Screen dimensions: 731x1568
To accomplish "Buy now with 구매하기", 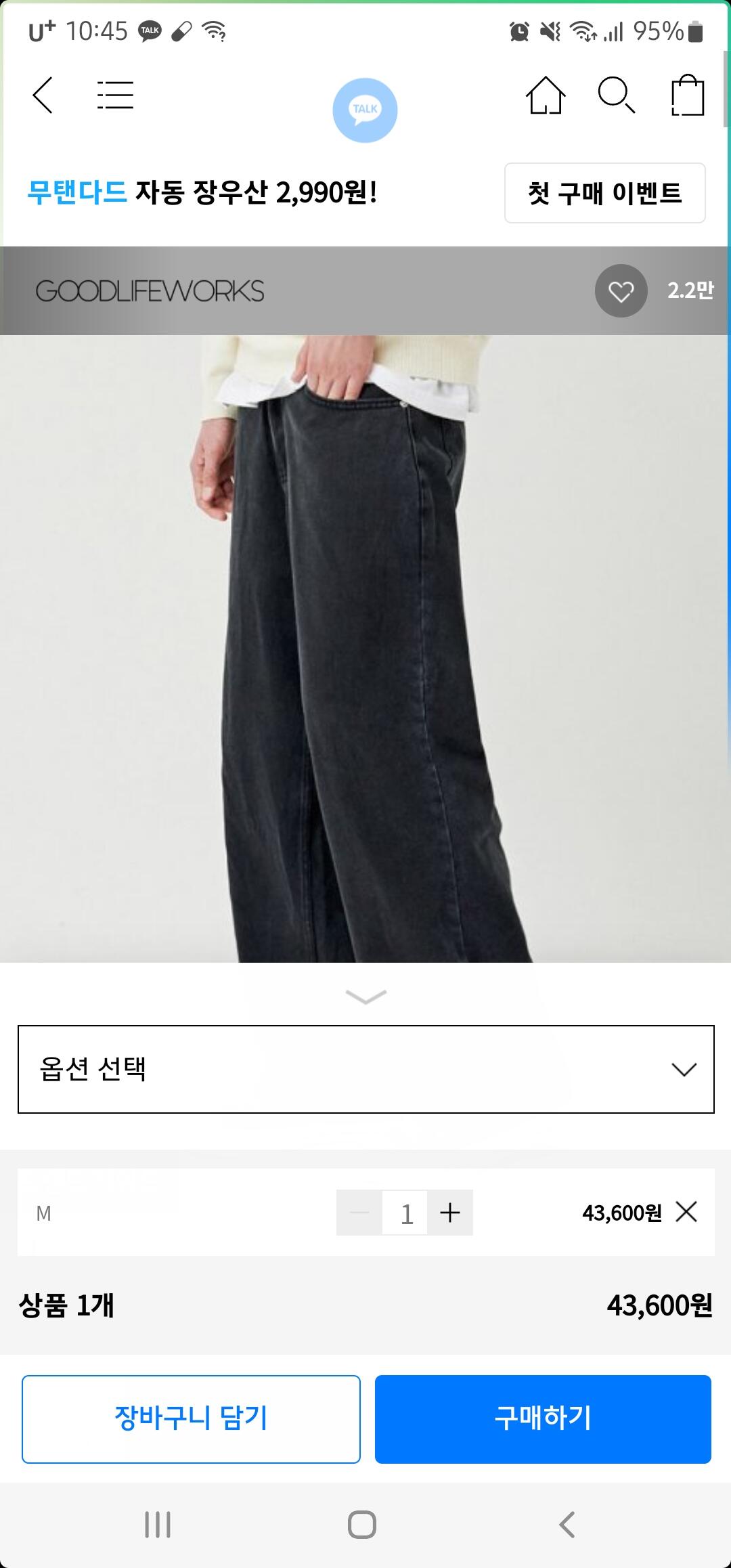I will [543, 1418].
